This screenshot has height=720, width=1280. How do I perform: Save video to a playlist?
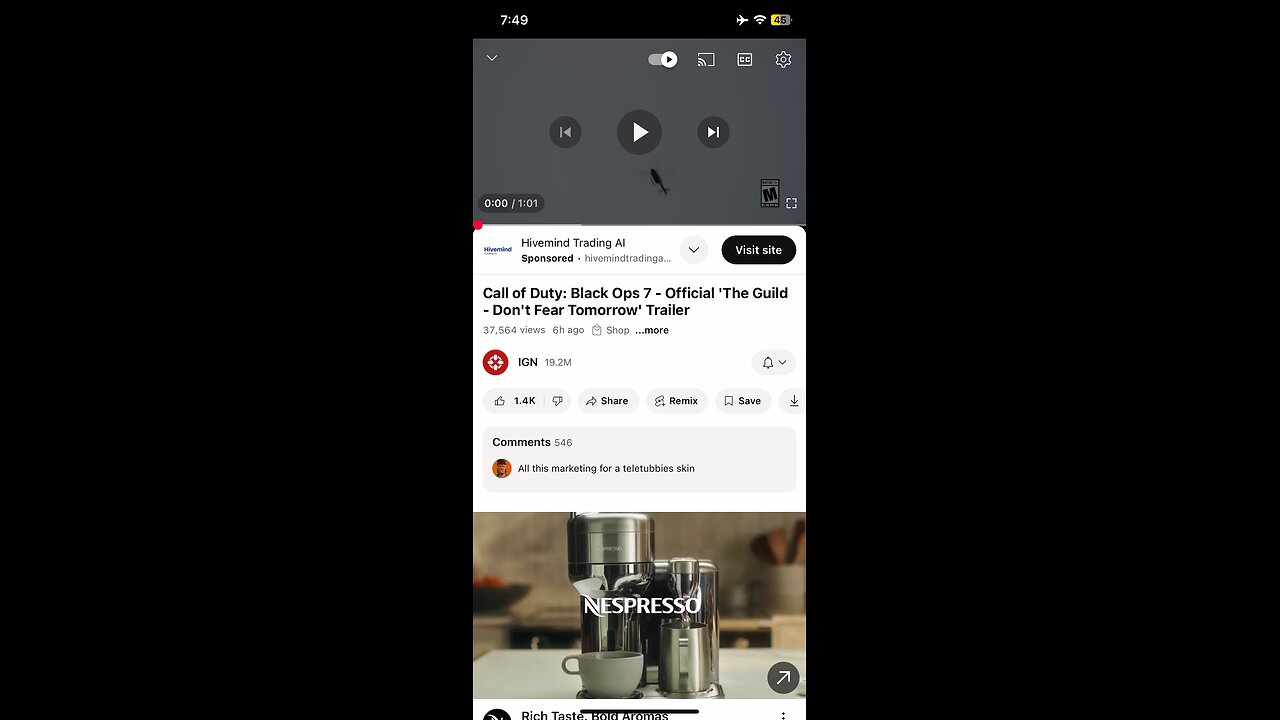click(742, 401)
